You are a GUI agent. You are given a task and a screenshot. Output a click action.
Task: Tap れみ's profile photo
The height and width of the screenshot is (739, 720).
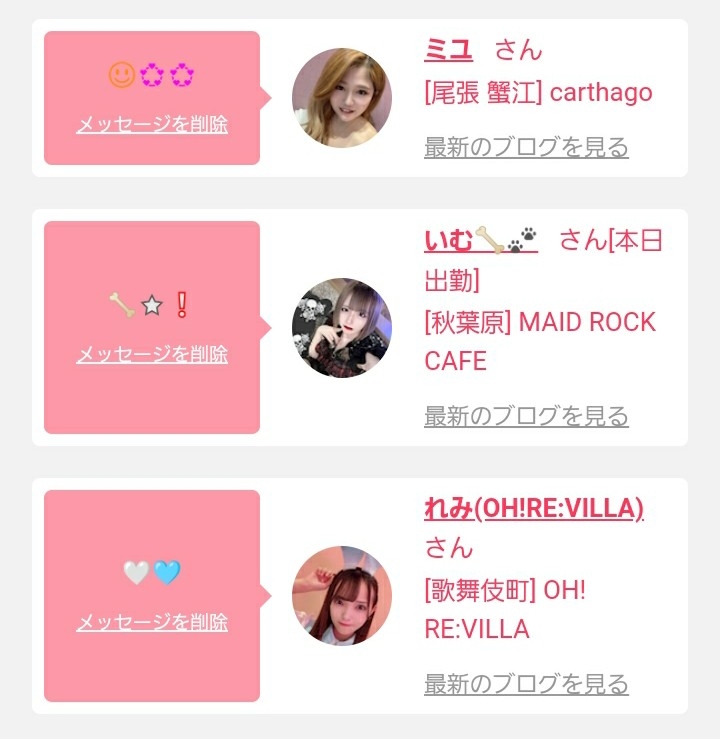342,596
